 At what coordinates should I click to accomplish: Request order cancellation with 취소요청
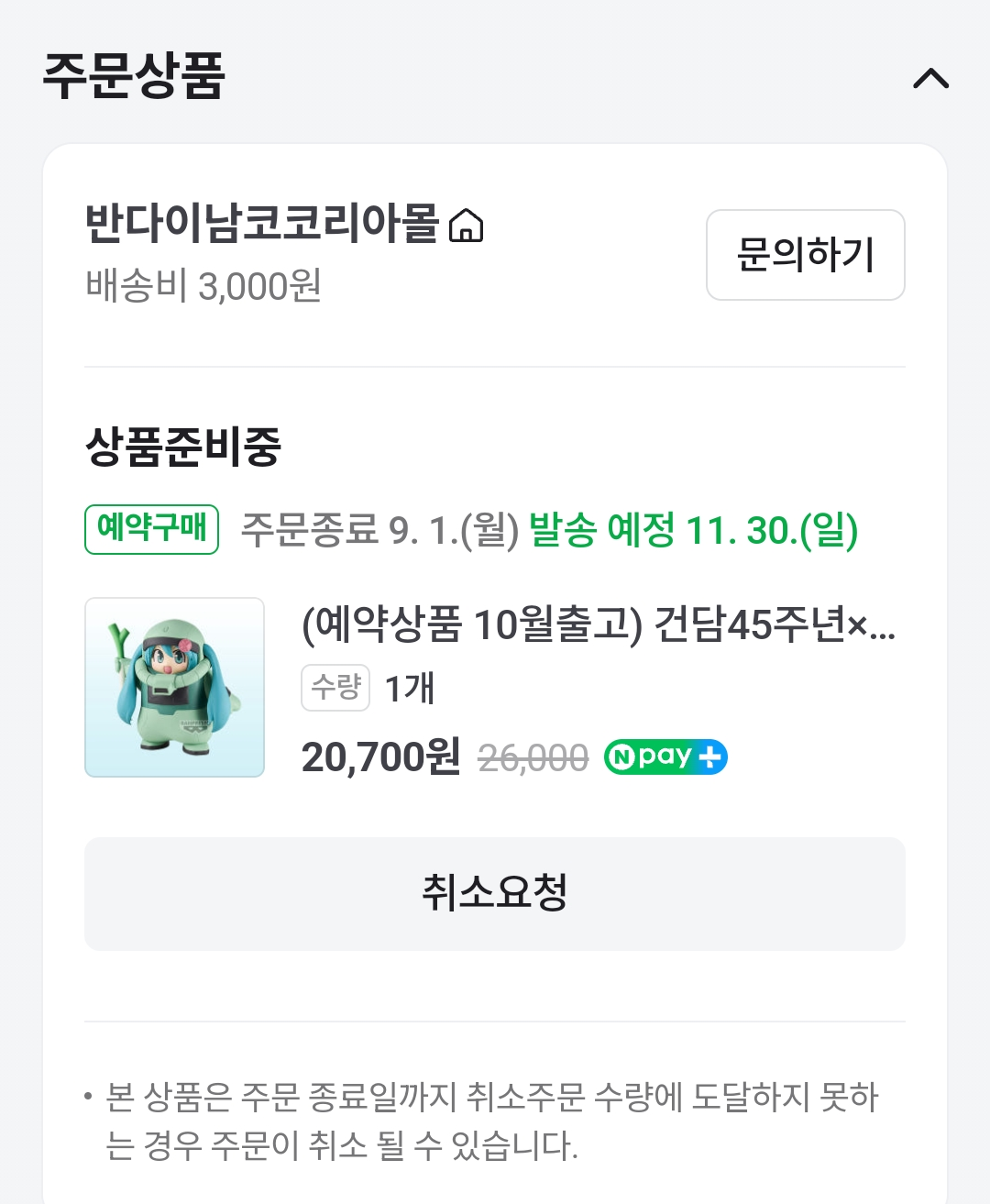coord(495,893)
